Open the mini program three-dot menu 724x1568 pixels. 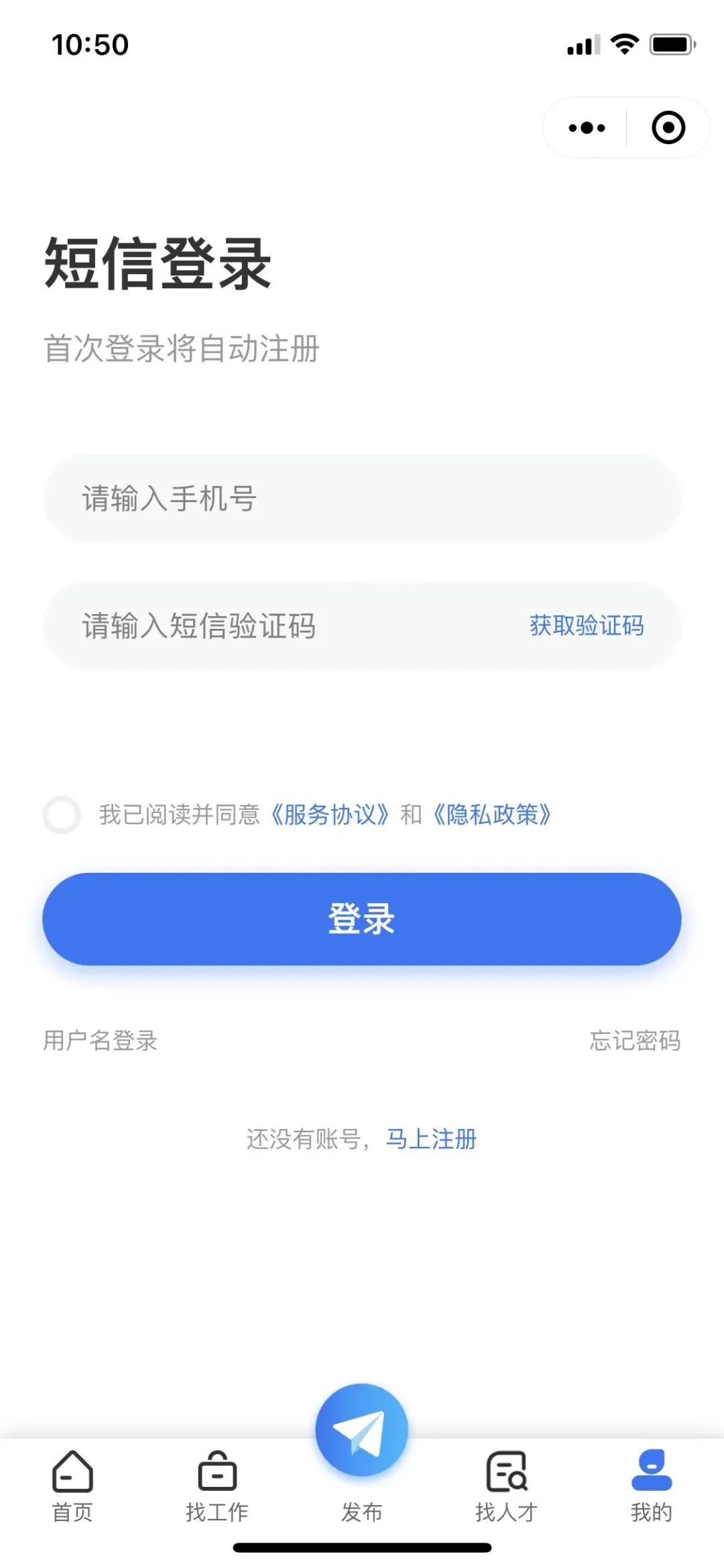pyautogui.click(x=587, y=127)
